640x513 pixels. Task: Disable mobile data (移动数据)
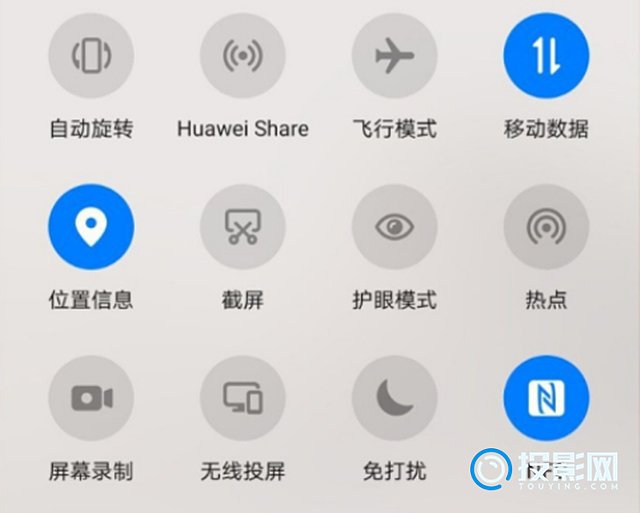tap(546, 56)
